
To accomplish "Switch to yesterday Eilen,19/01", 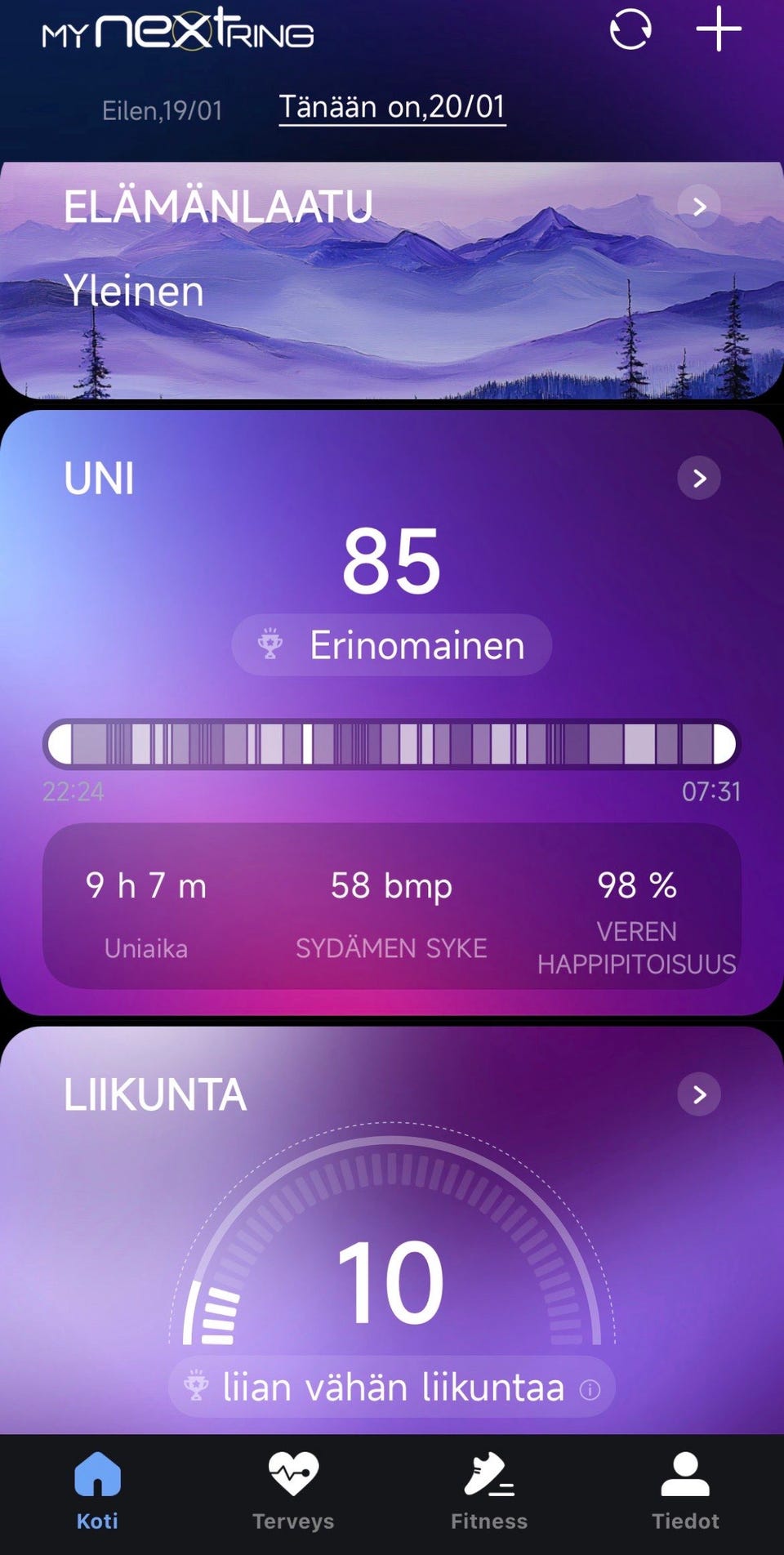I will tap(162, 110).
